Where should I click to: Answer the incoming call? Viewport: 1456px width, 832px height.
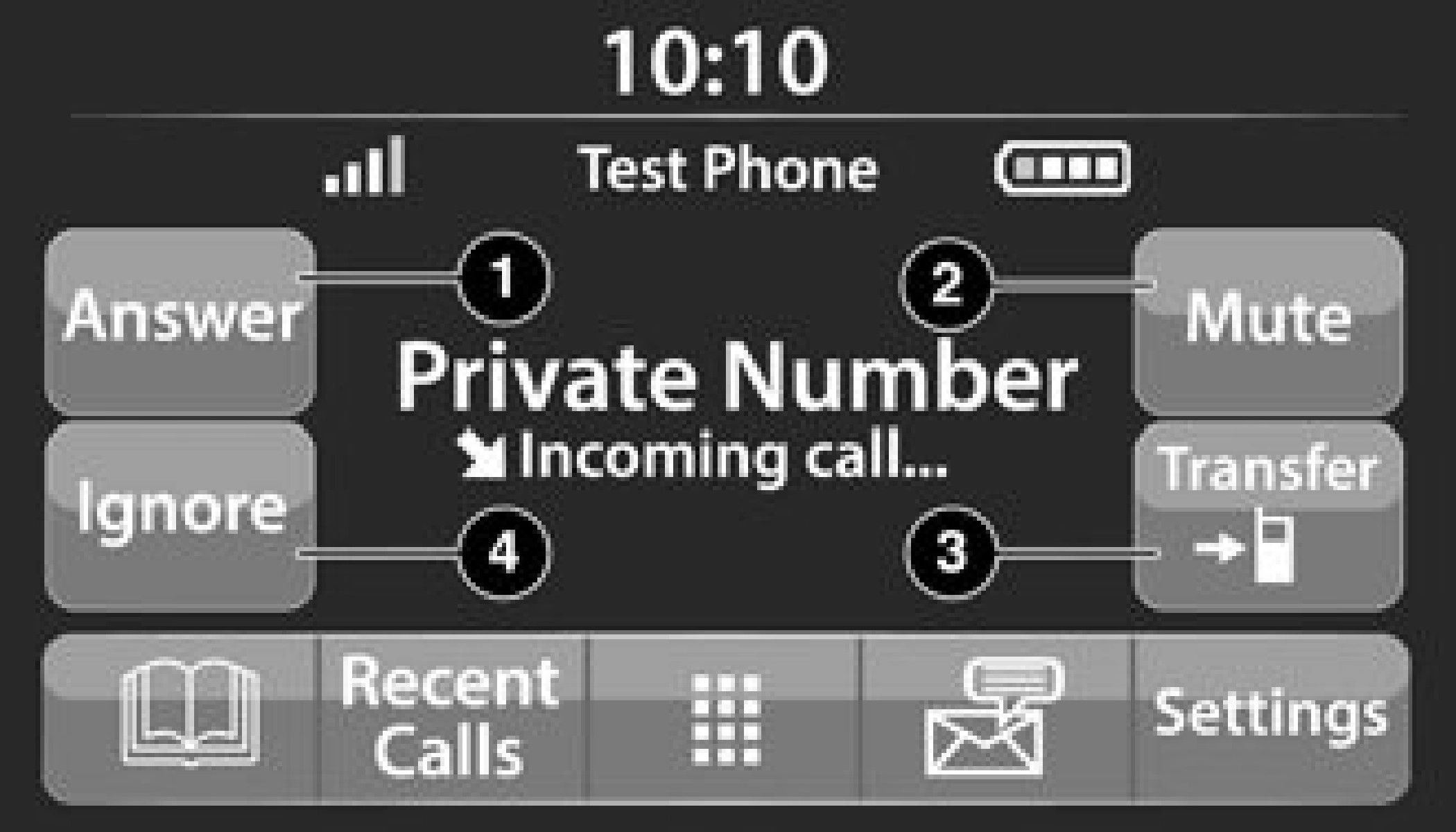(179, 322)
